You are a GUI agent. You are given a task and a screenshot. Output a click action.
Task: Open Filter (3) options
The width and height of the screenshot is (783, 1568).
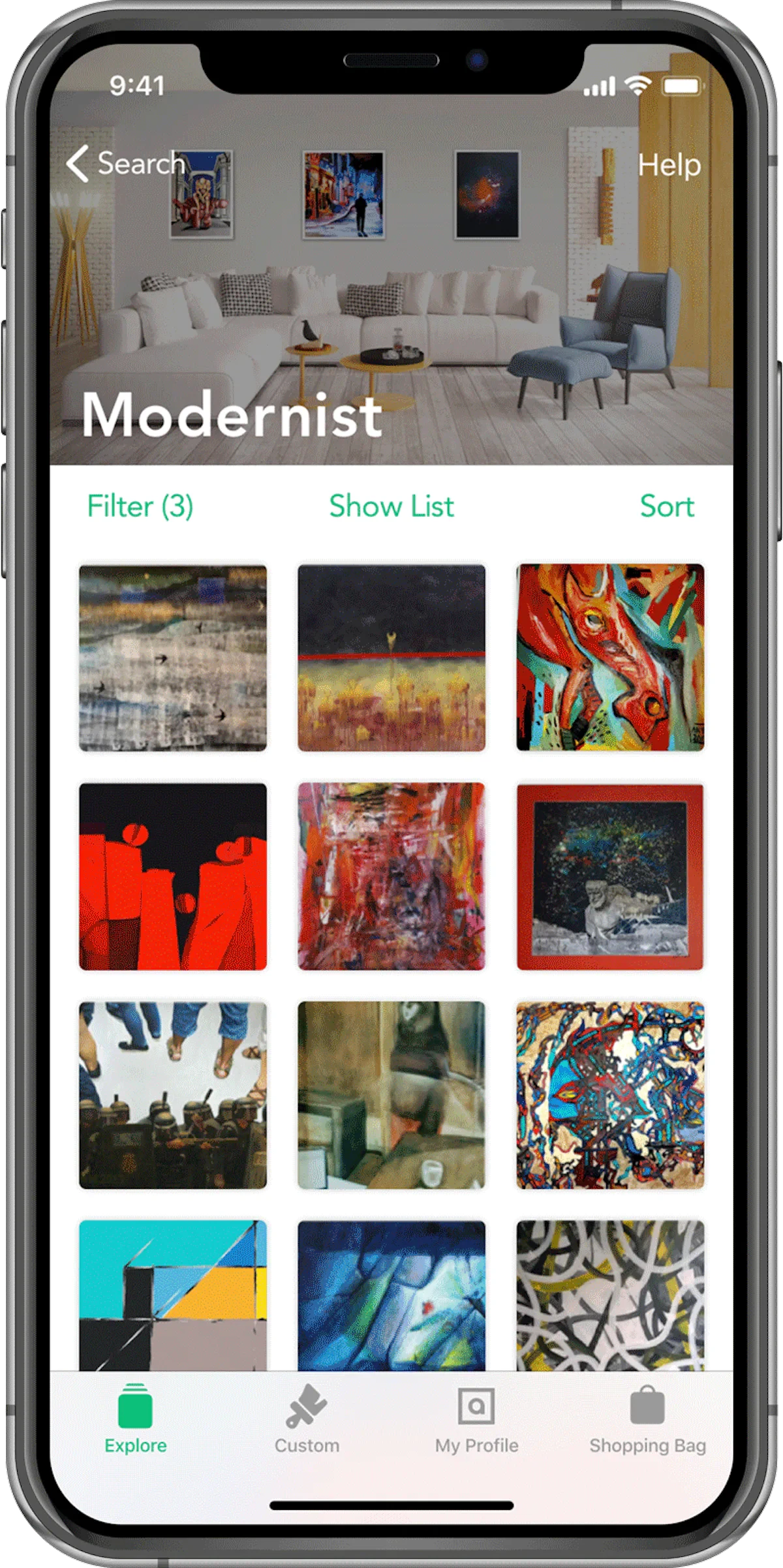click(140, 506)
